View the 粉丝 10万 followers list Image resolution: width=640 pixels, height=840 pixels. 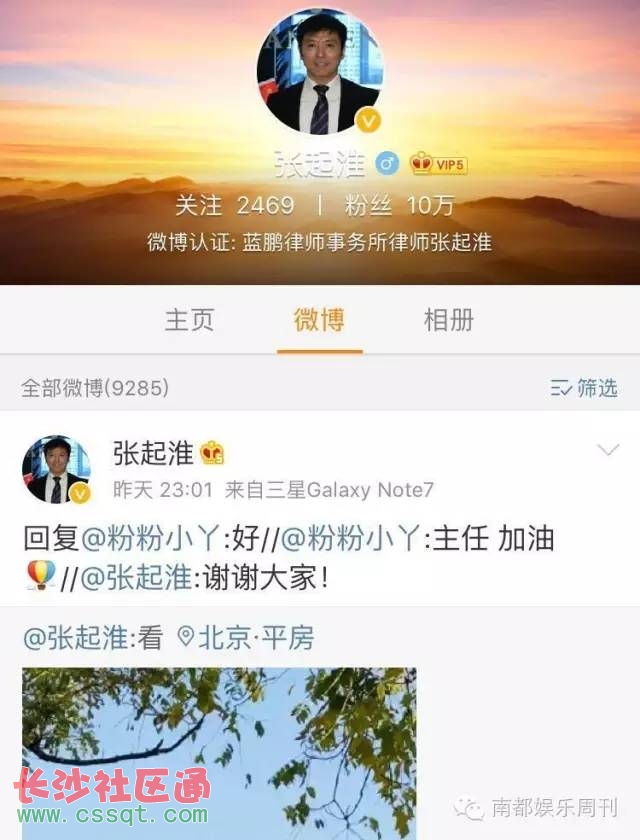pos(400,206)
